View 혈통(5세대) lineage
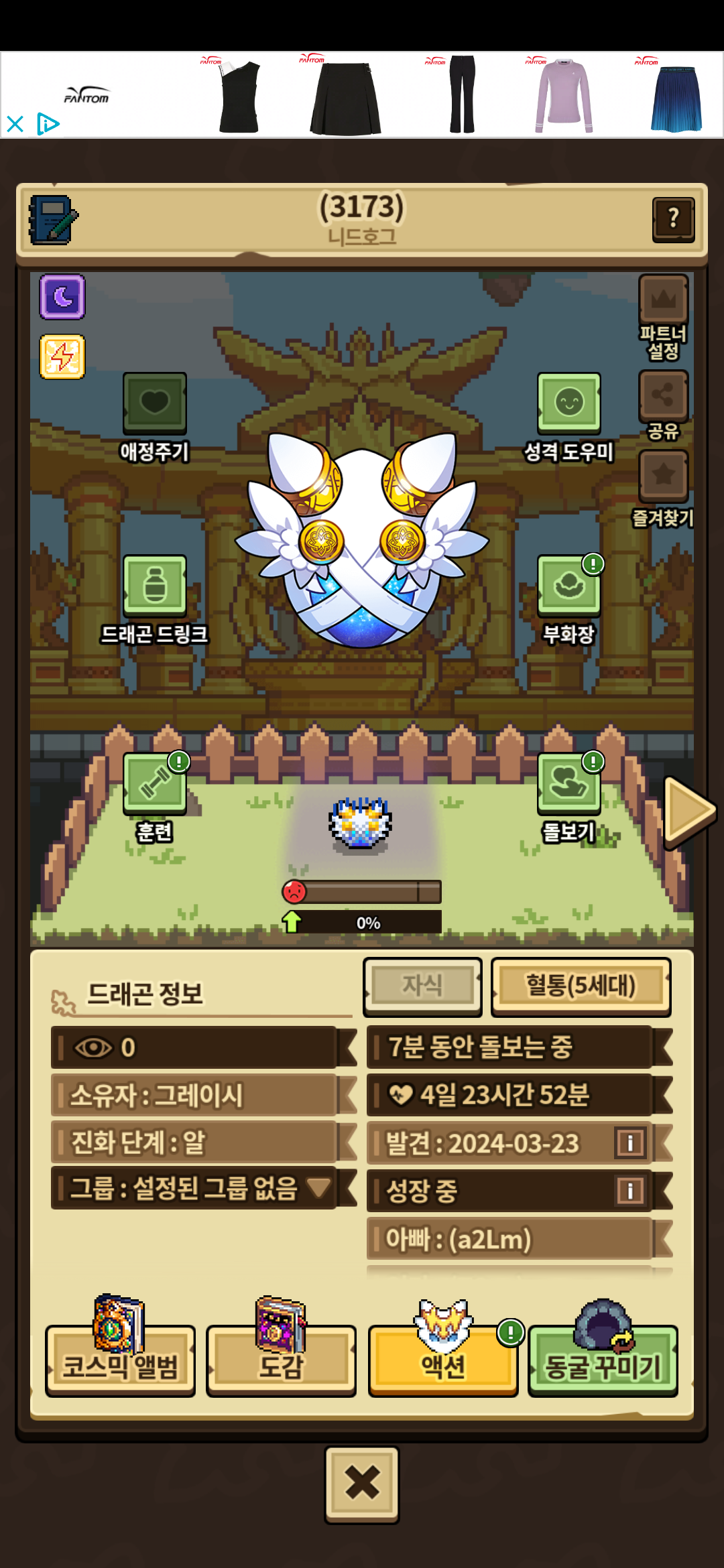724x1568 pixels. tap(581, 986)
